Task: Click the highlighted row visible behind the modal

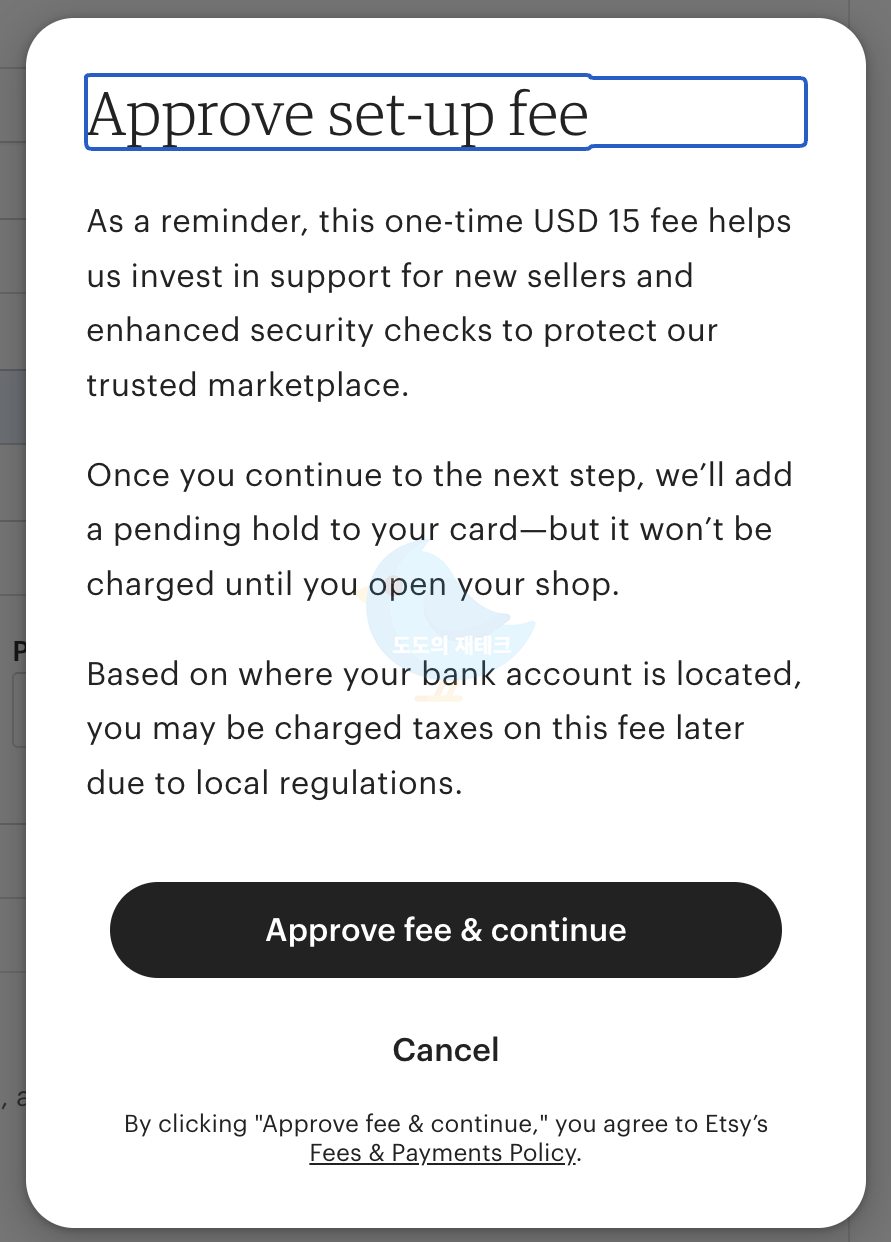Action: (x=12, y=406)
